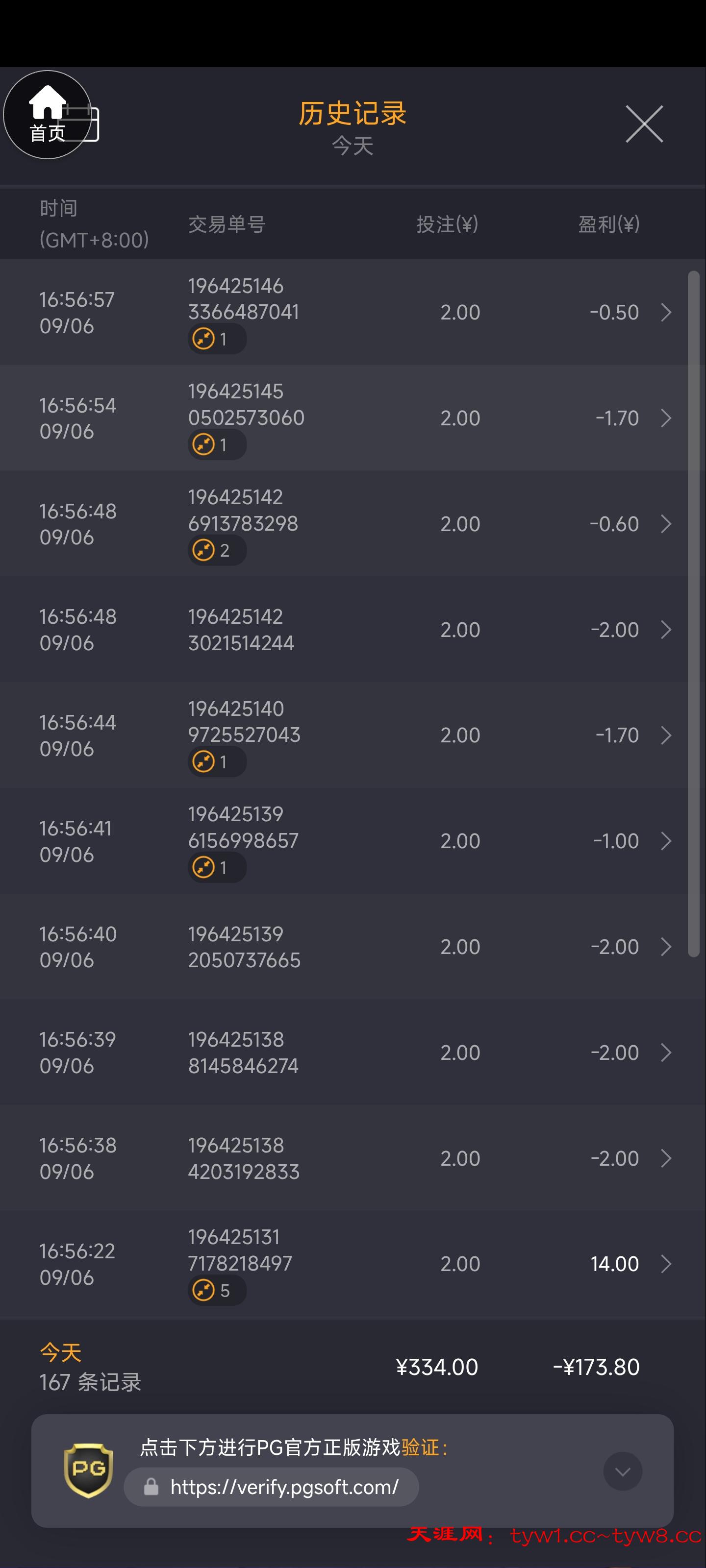
Task: Open the 16:56:22 record with 14.00 profit
Action: point(353,1264)
